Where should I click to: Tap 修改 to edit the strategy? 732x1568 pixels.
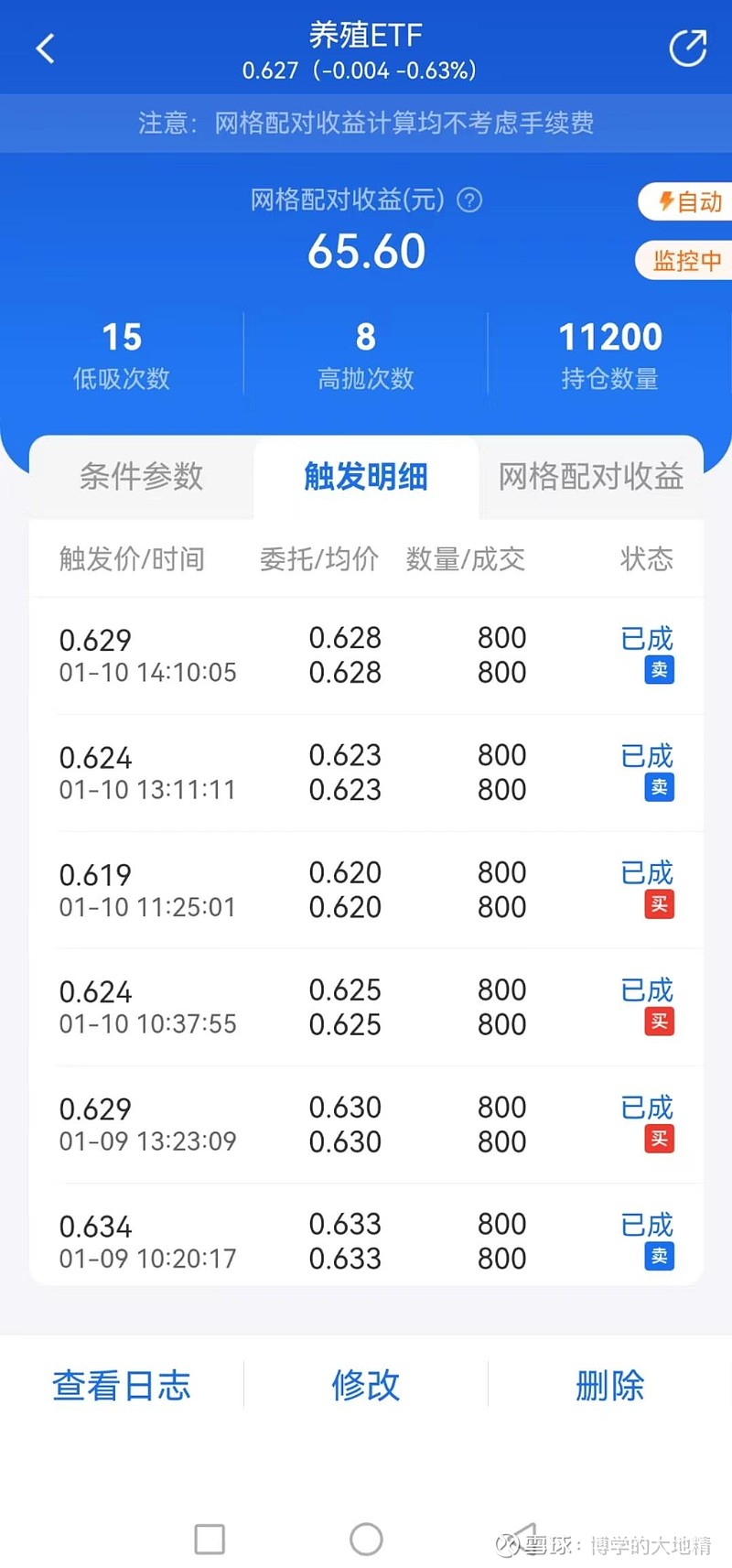[x=366, y=1385]
